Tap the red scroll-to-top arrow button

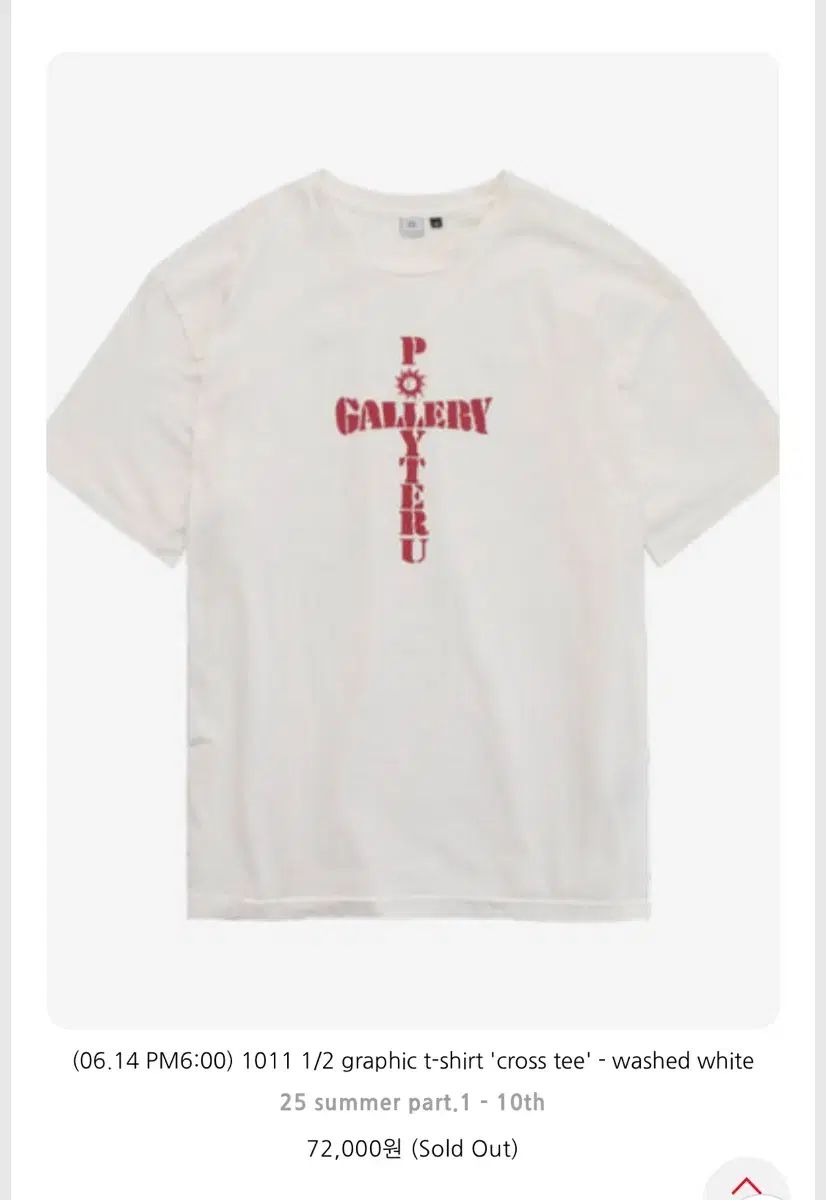click(746, 1186)
